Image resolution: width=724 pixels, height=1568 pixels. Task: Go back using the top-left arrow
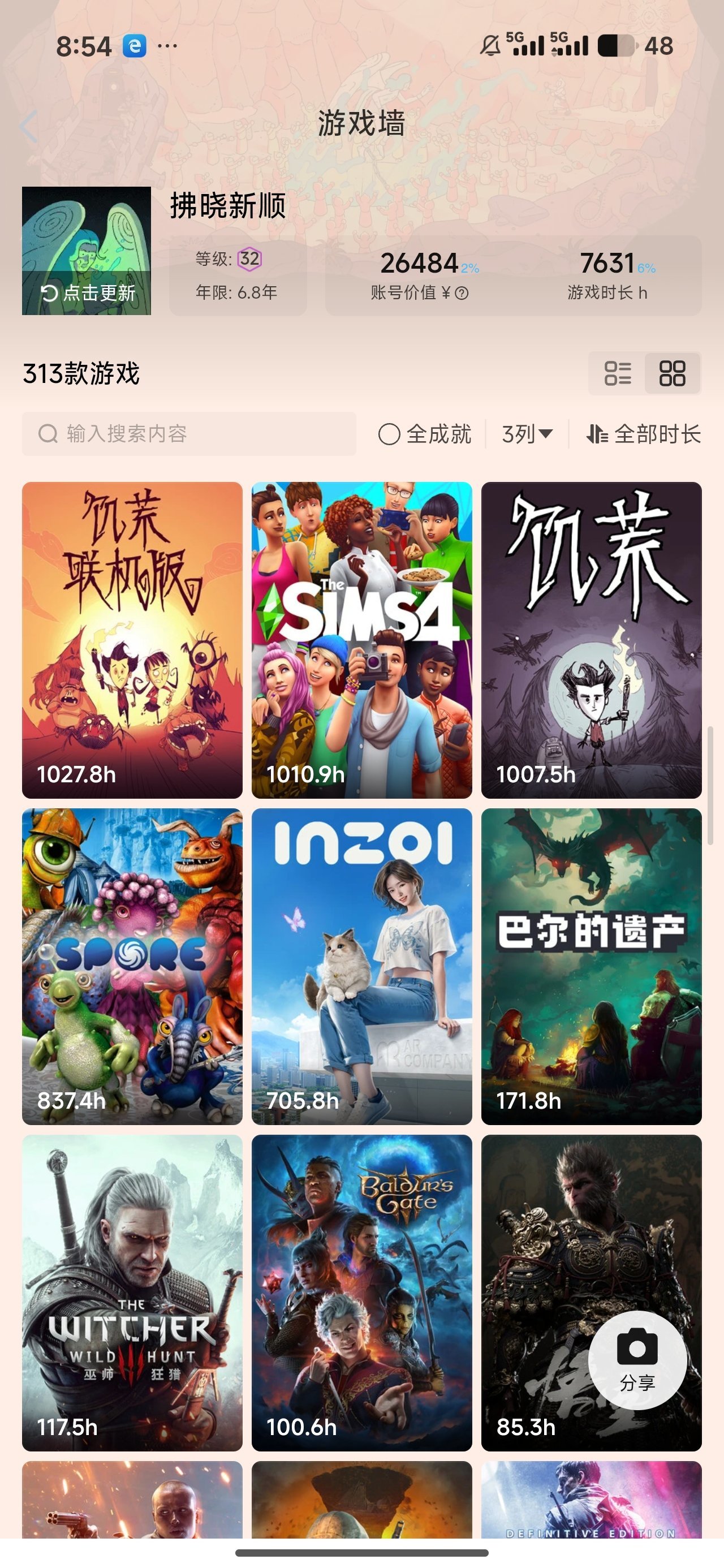29,127
